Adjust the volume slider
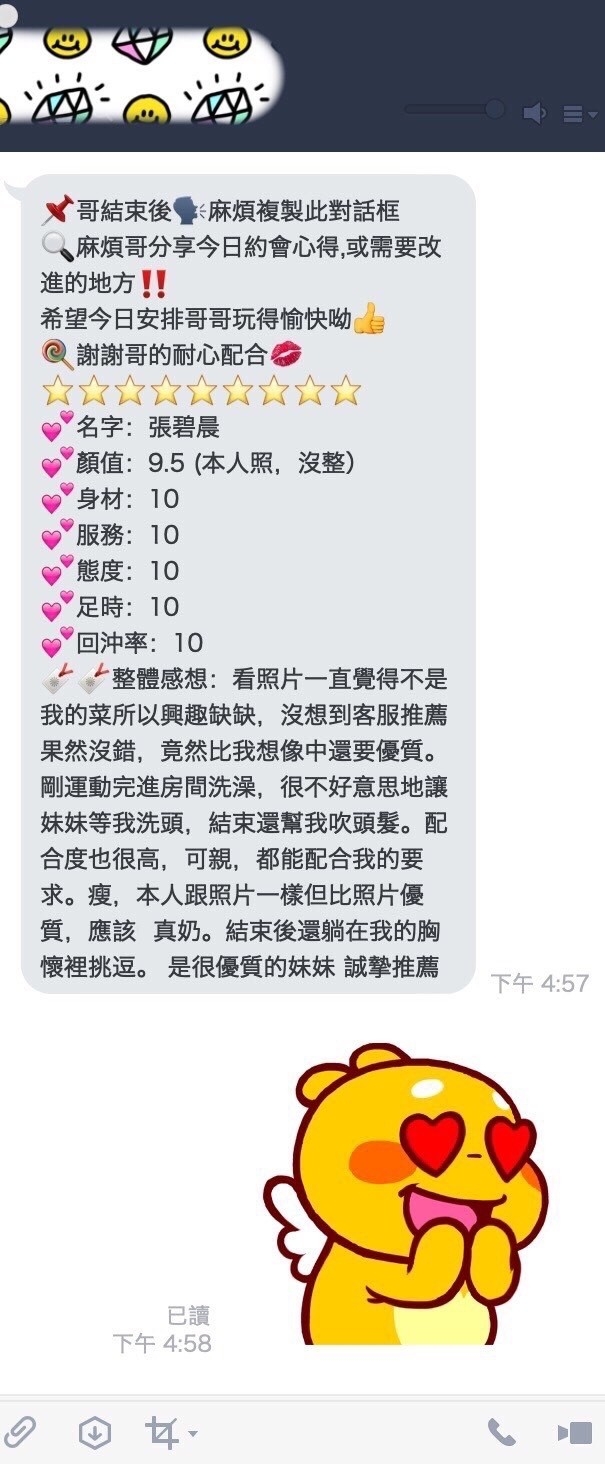 [494, 109]
